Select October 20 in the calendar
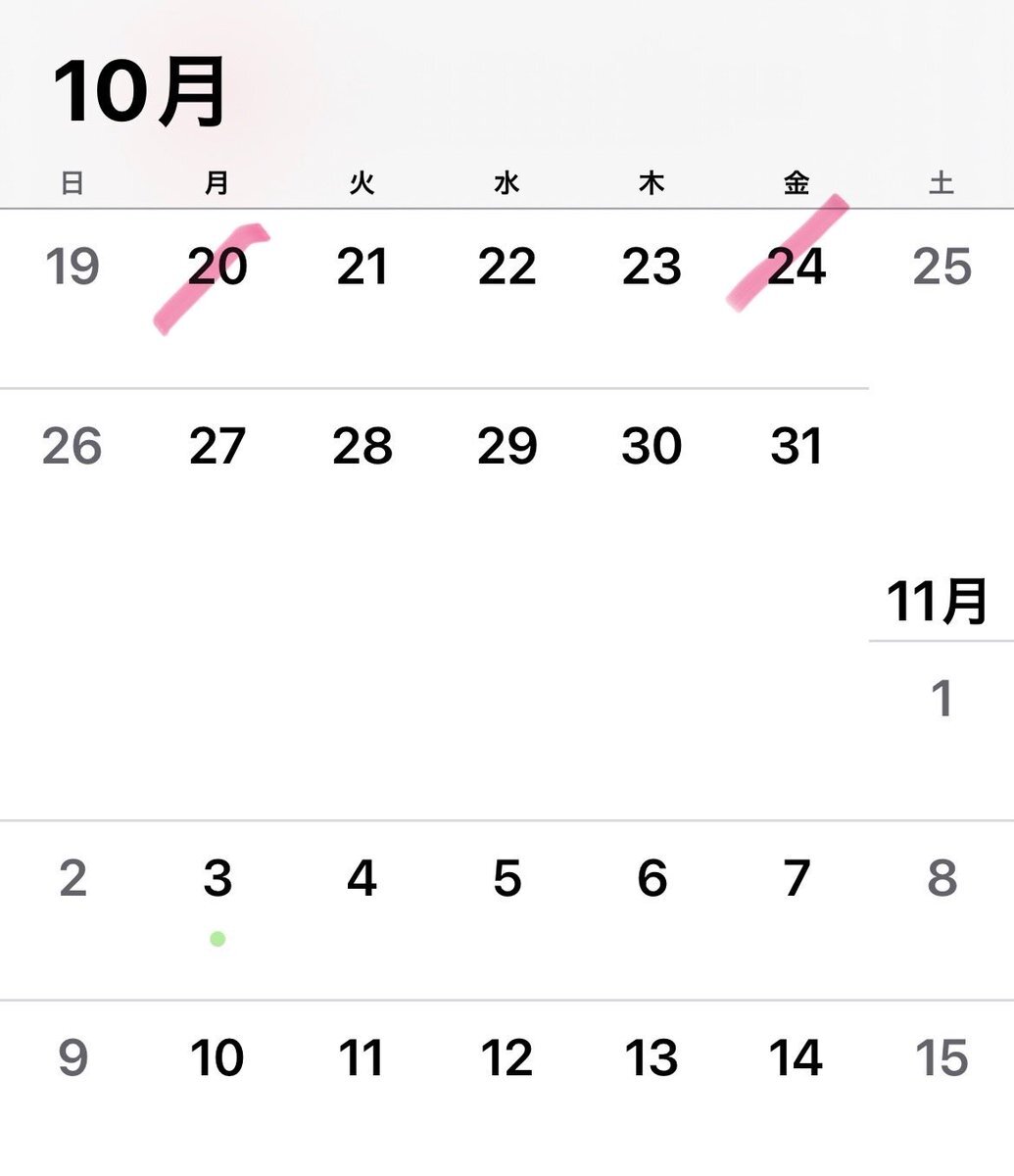Image resolution: width=1014 pixels, height=1176 pixels. [217, 267]
